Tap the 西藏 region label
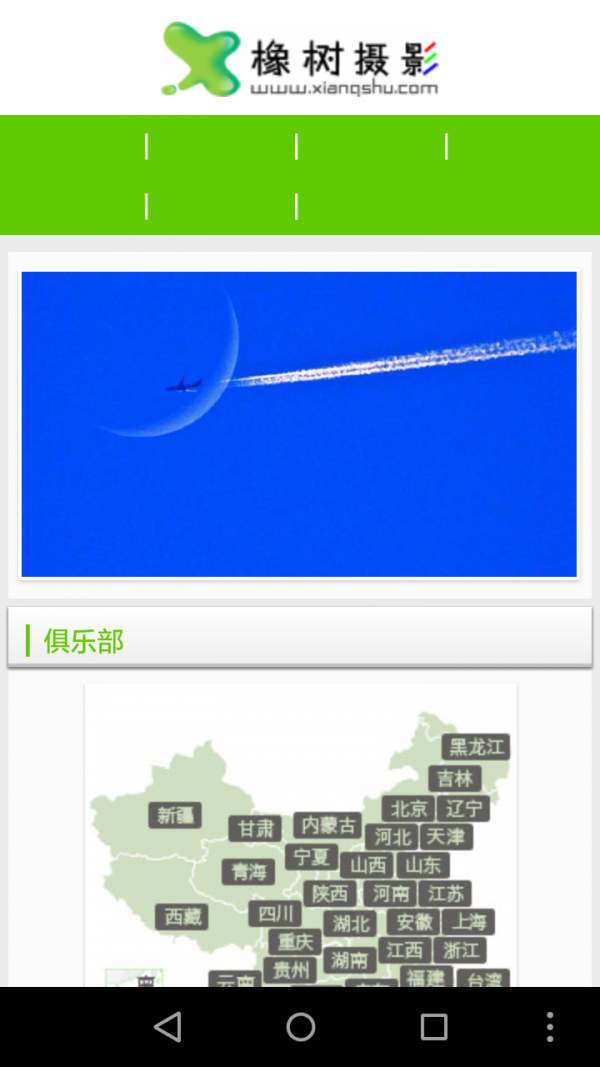The height and width of the screenshot is (1067, 600). click(182, 916)
